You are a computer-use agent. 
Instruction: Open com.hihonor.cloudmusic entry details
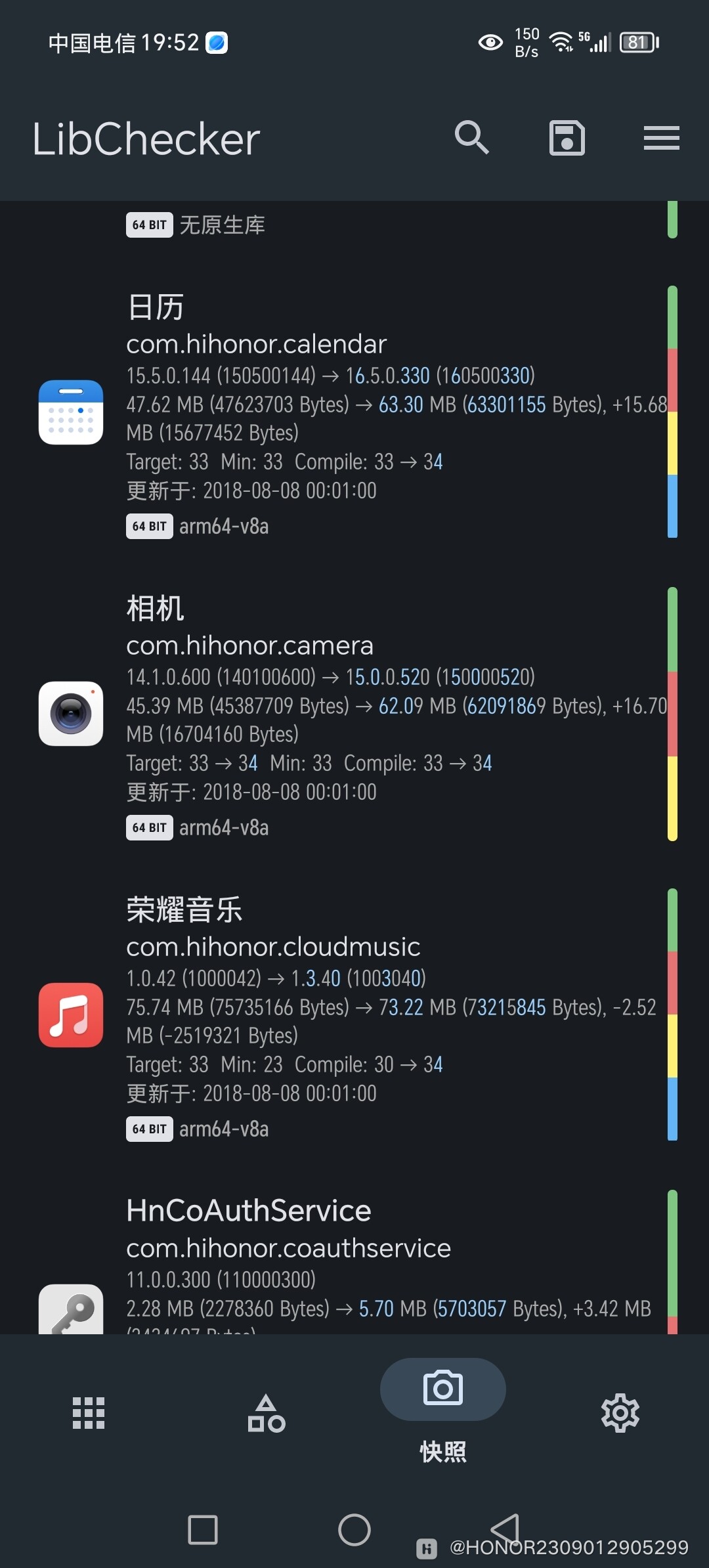pos(273,946)
